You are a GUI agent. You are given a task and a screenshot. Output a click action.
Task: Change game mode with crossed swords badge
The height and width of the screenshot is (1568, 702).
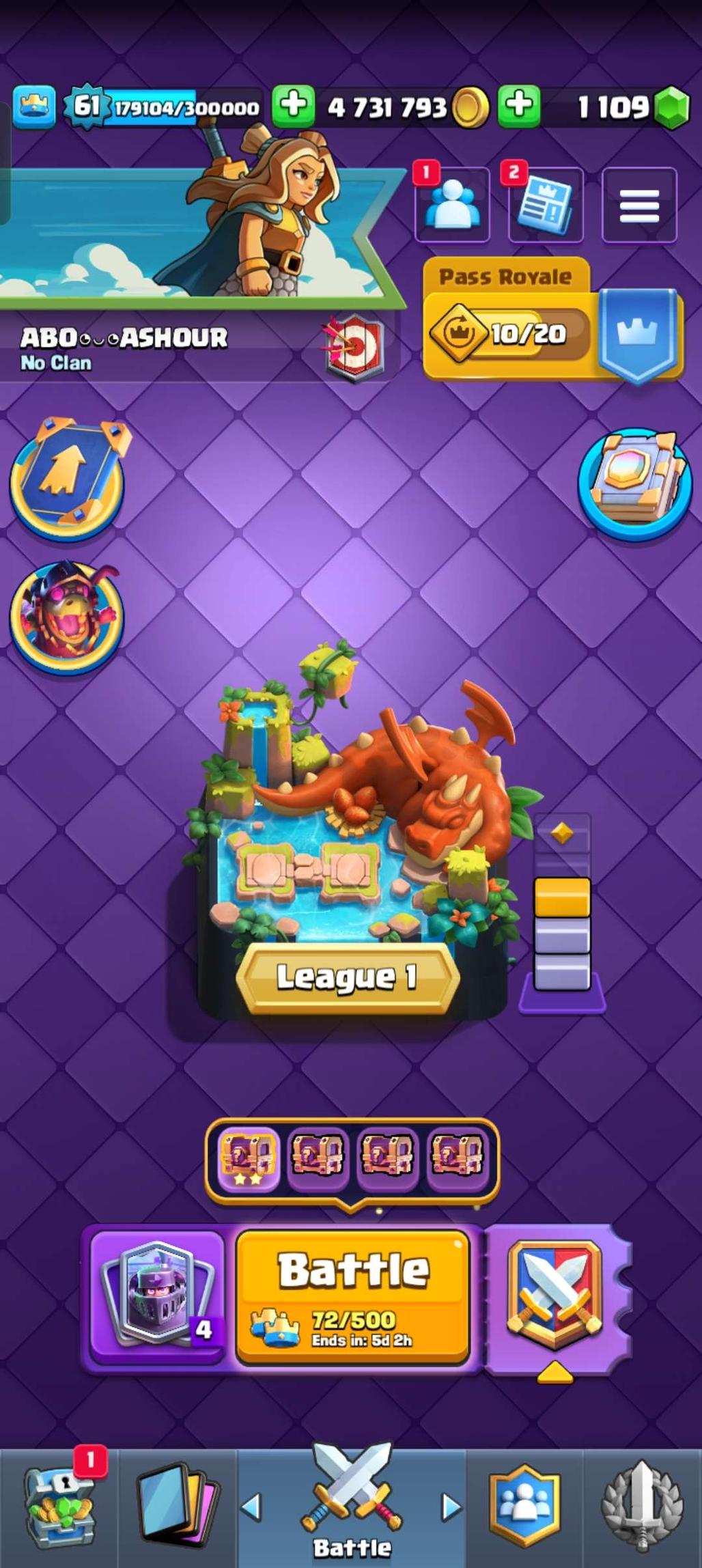point(554,1296)
